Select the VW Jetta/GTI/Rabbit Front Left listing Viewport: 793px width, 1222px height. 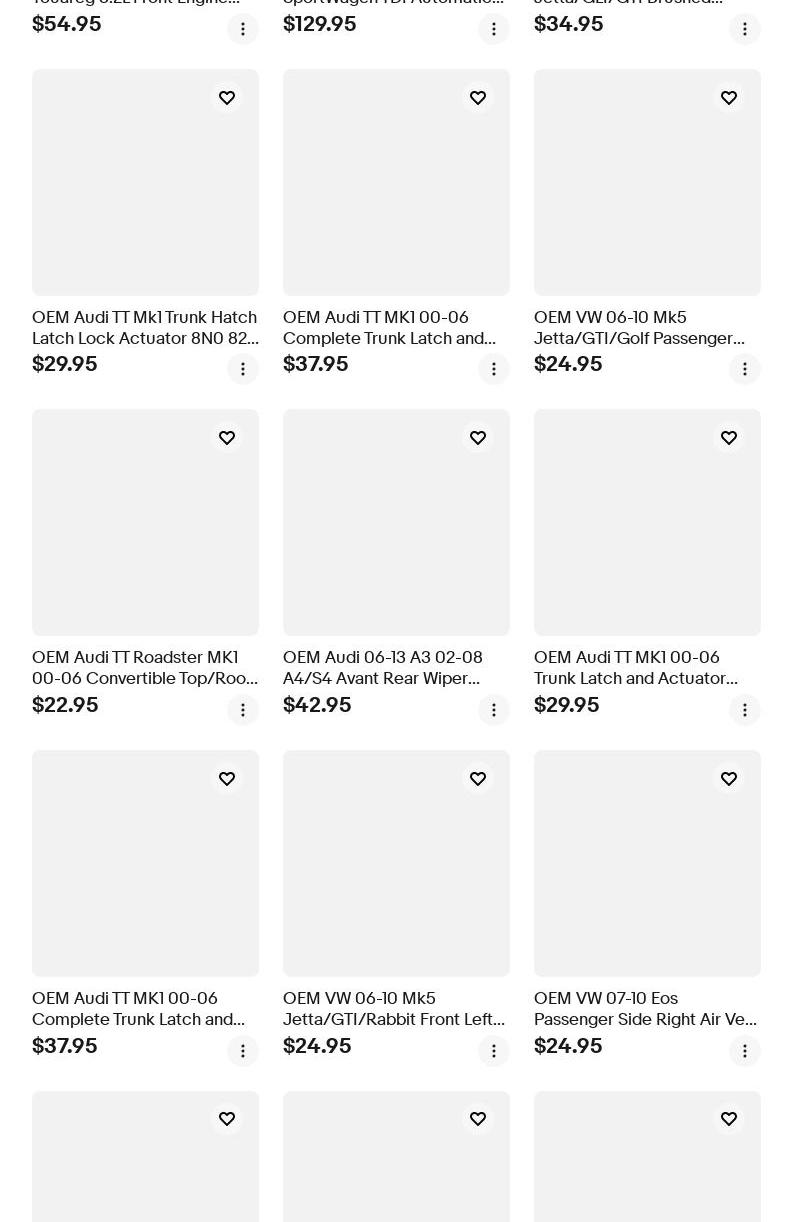[x=394, y=1009]
